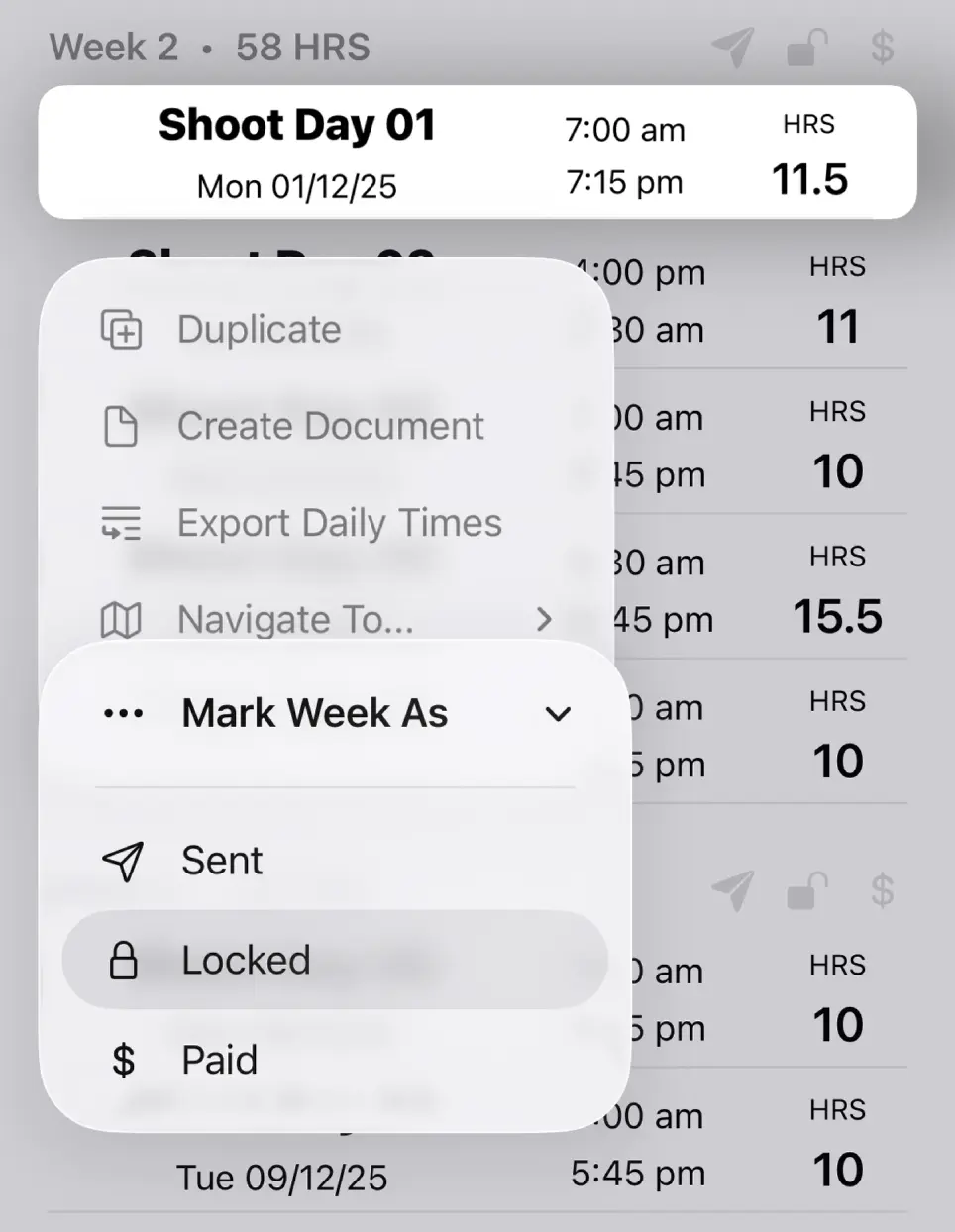Collapse the Mark Week As section
The width and height of the screenshot is (955, 1232).
(558, 714)
